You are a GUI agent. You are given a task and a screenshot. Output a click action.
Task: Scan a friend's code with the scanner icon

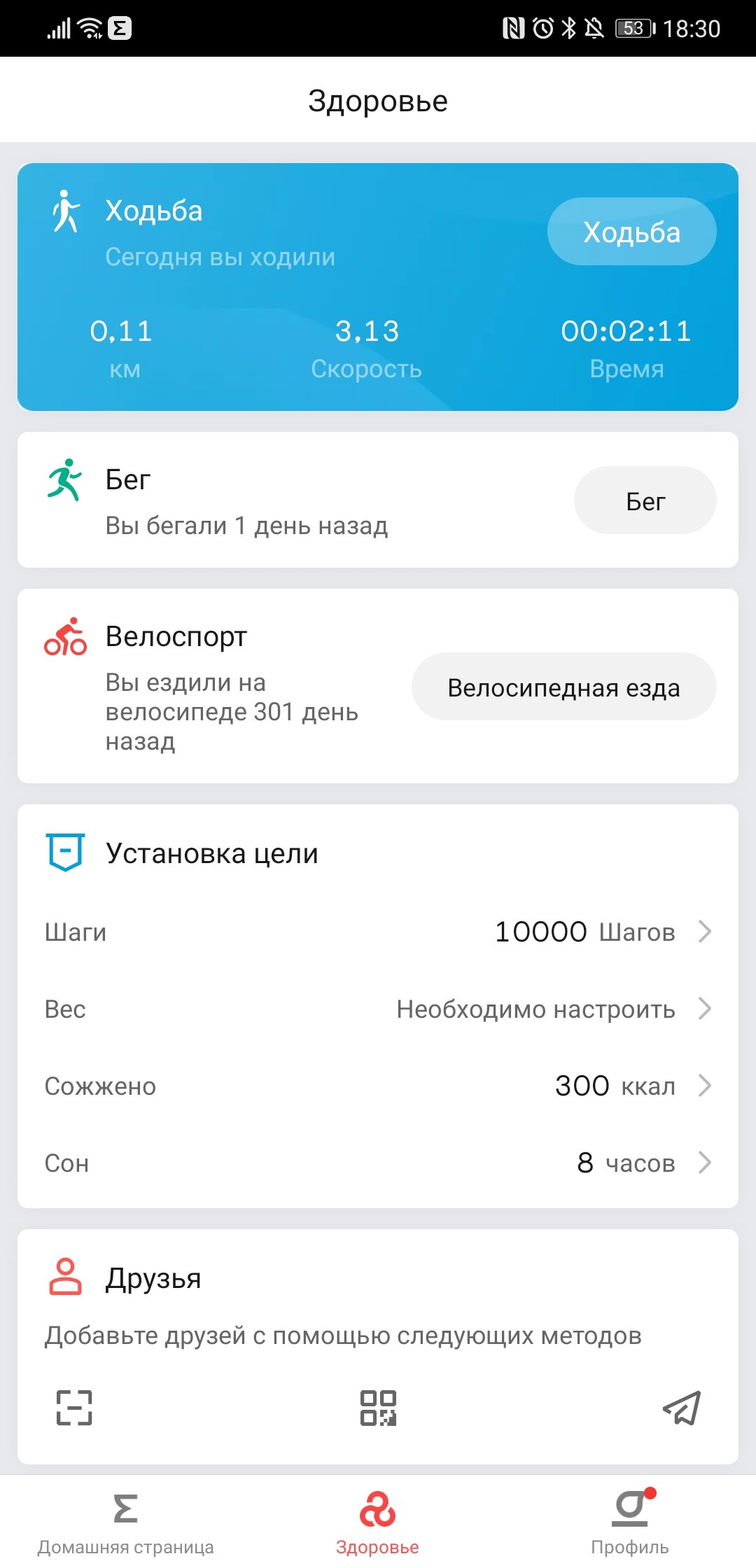(x=74, y=1408)
